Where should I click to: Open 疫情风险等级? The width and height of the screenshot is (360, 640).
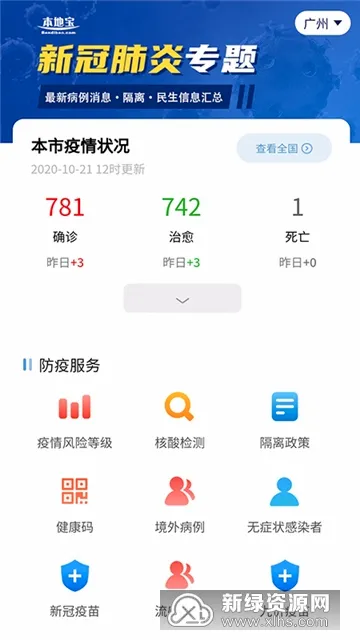pos(75,420)
